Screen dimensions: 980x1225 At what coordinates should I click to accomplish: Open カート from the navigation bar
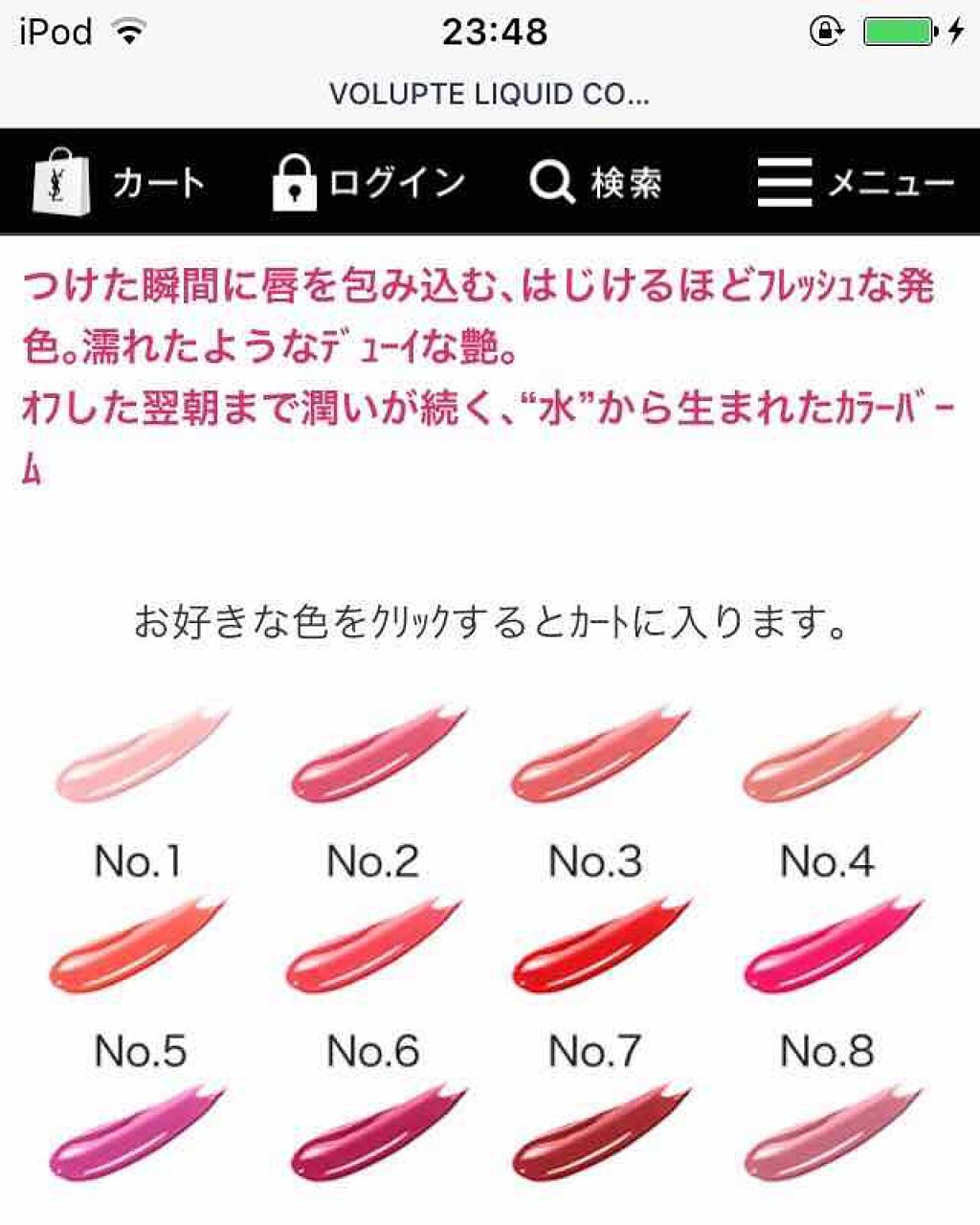click(160, 182)
